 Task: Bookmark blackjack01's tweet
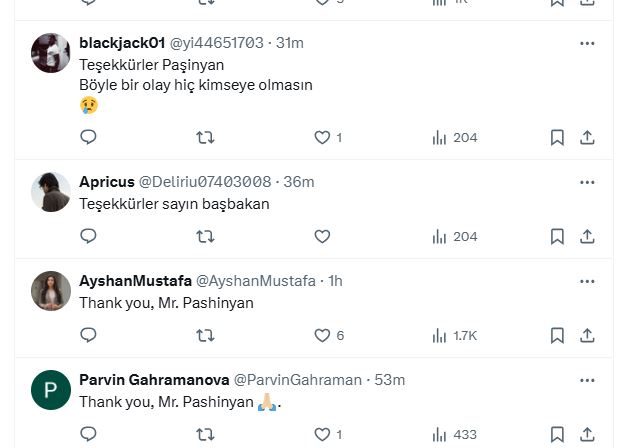[x=558, y=137]
